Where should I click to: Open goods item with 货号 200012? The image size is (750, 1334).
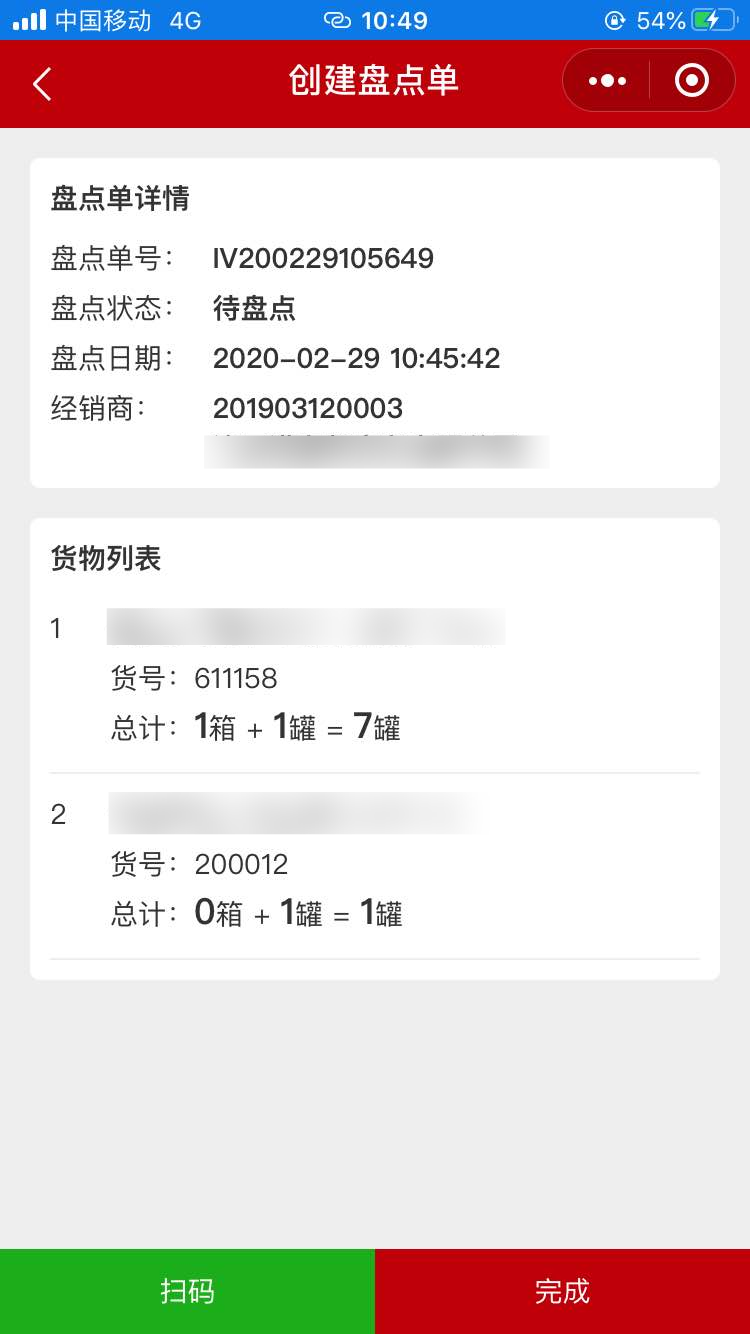(x=374, y=864)
